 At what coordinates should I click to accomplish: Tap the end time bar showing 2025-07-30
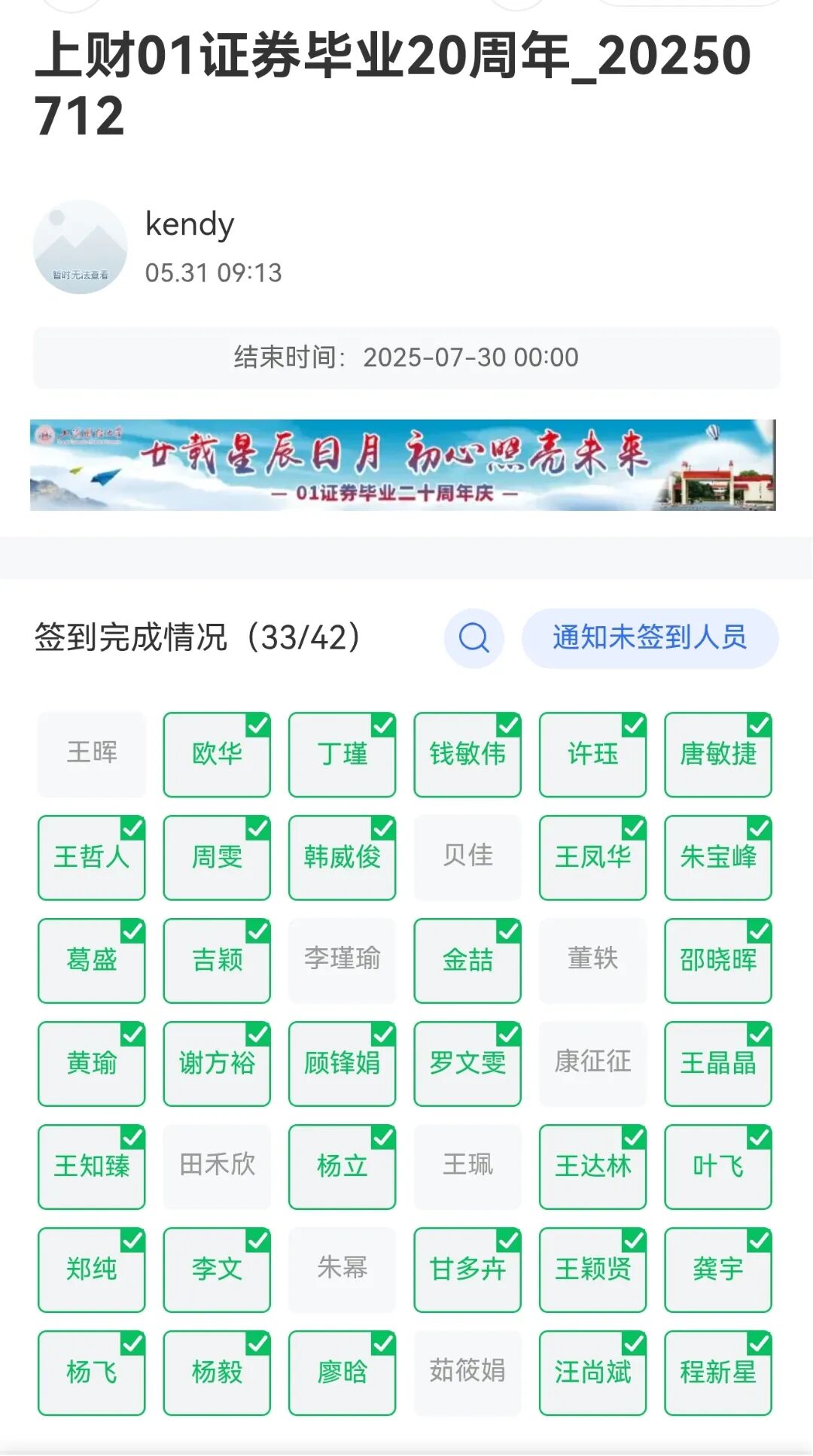(406, 359)
